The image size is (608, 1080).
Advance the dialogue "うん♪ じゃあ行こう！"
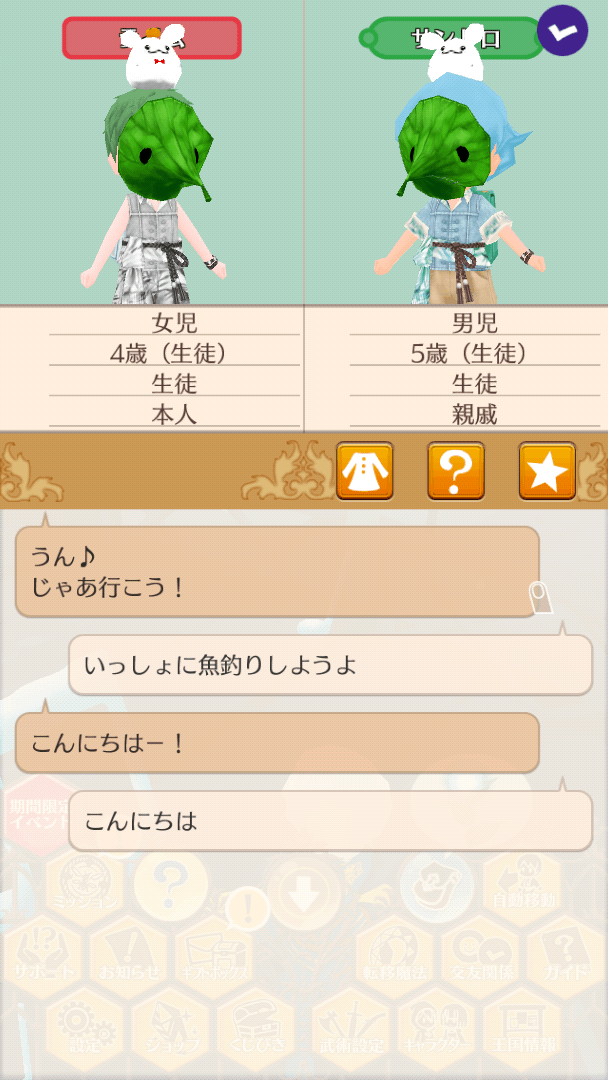277,572
